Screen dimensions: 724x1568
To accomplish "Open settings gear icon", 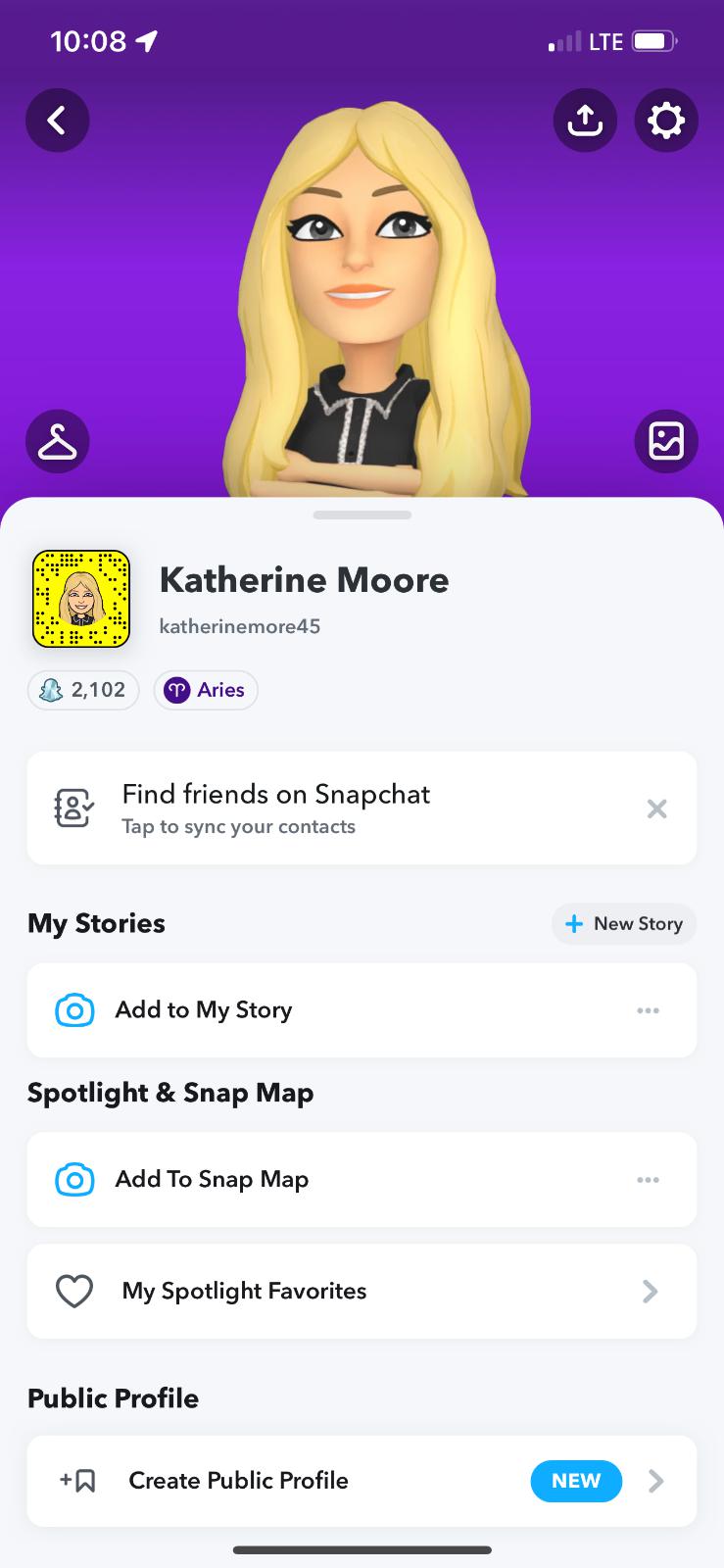I will (666, 121).
